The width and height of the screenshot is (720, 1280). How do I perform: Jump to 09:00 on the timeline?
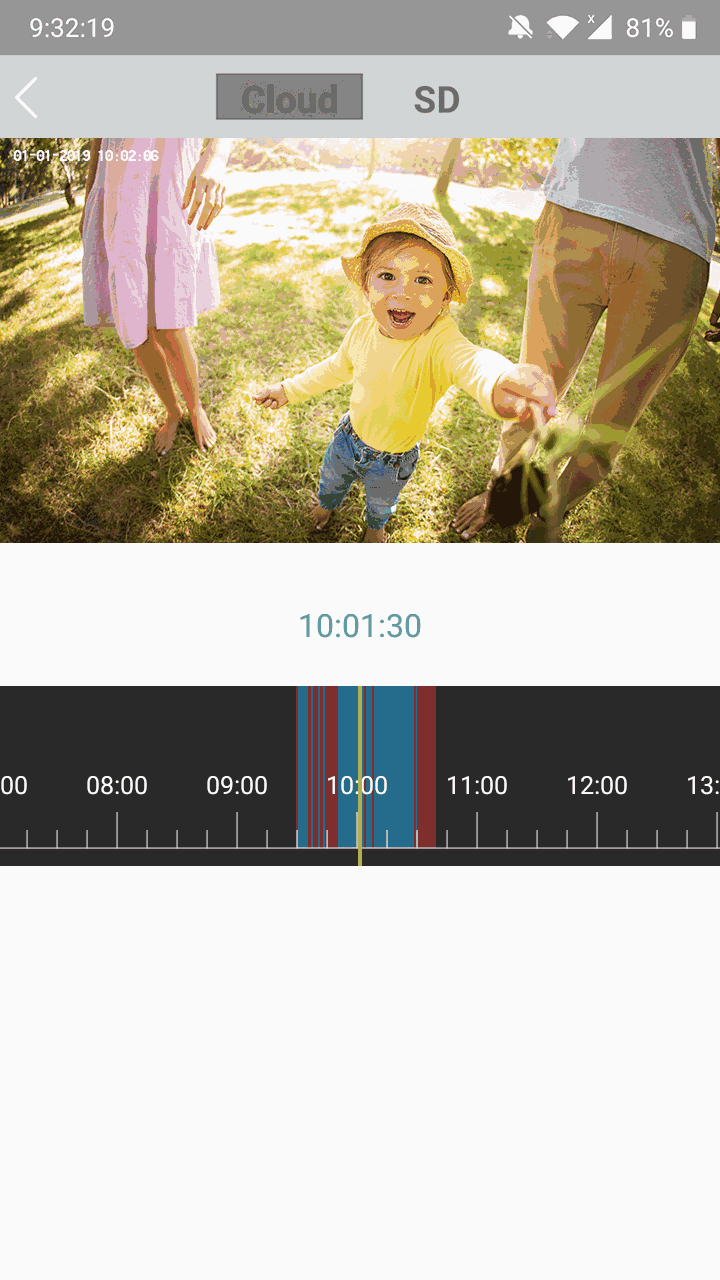[237, 786]
